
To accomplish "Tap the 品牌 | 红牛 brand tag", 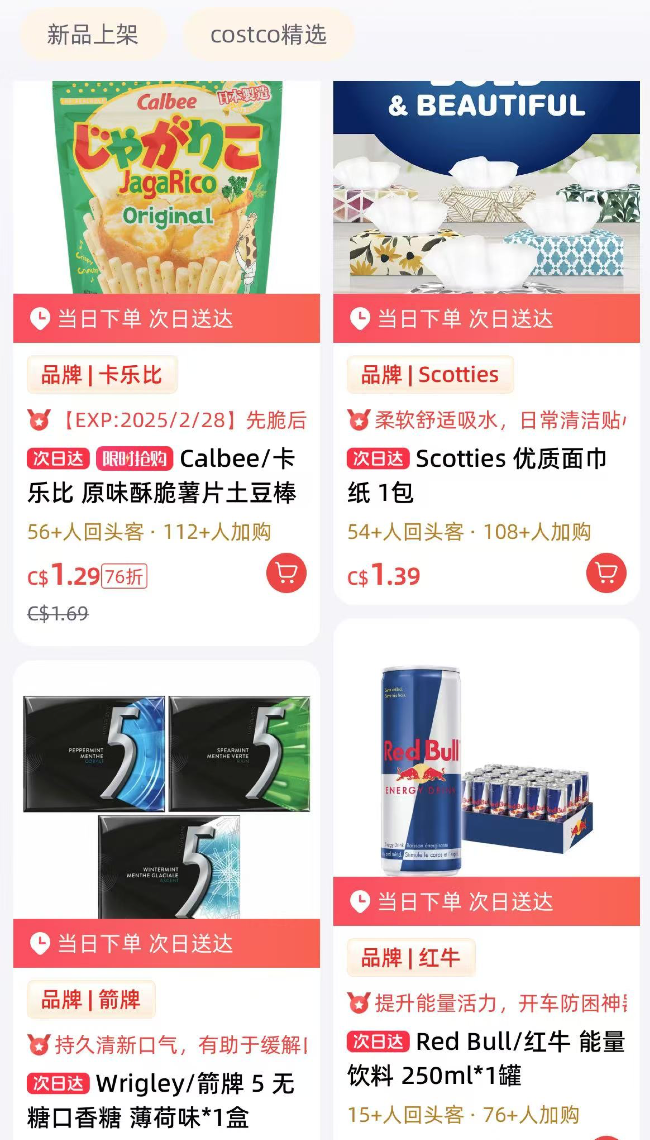I will (x=411, y=958).
